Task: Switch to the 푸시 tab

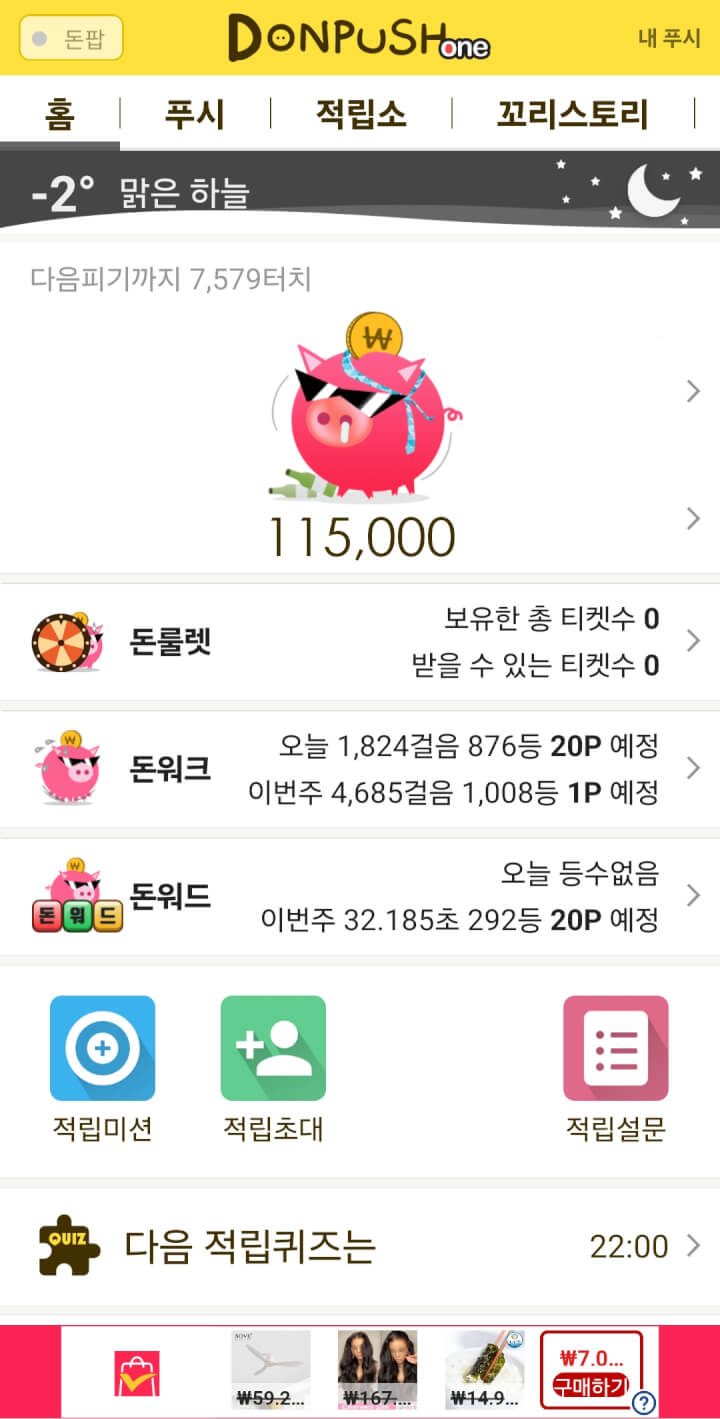Action: pyautogui.click(x=195, y=114)
